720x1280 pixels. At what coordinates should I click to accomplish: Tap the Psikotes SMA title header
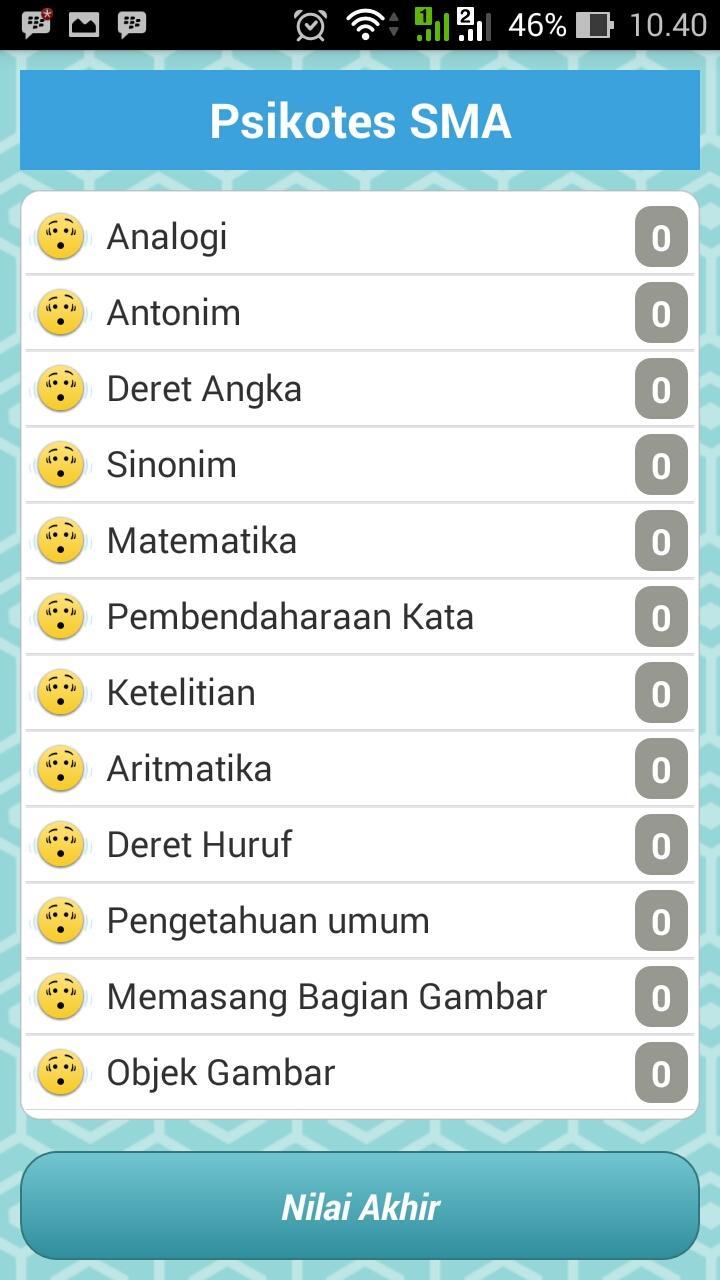point(360,120)
